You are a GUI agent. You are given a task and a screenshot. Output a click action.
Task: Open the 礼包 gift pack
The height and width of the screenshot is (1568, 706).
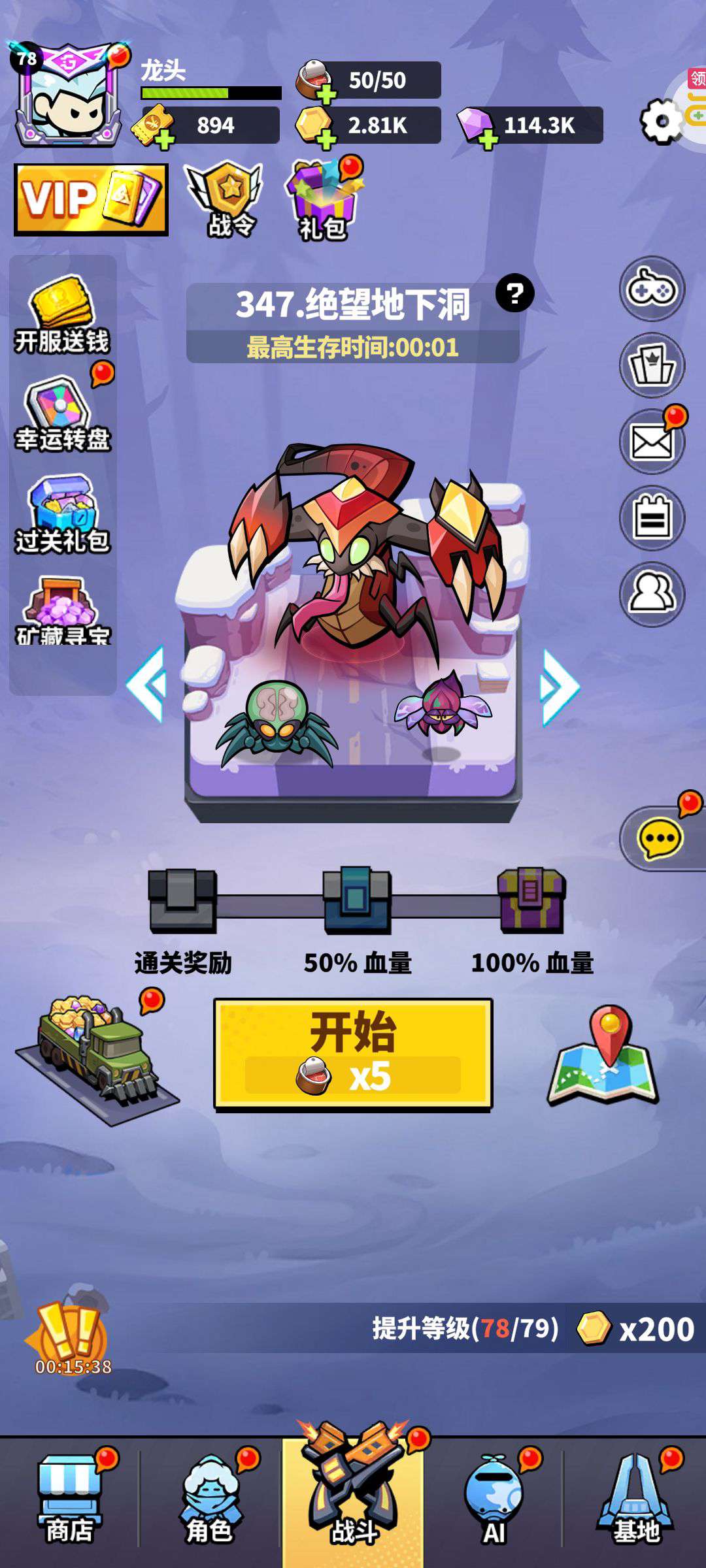tap(322, 199)
